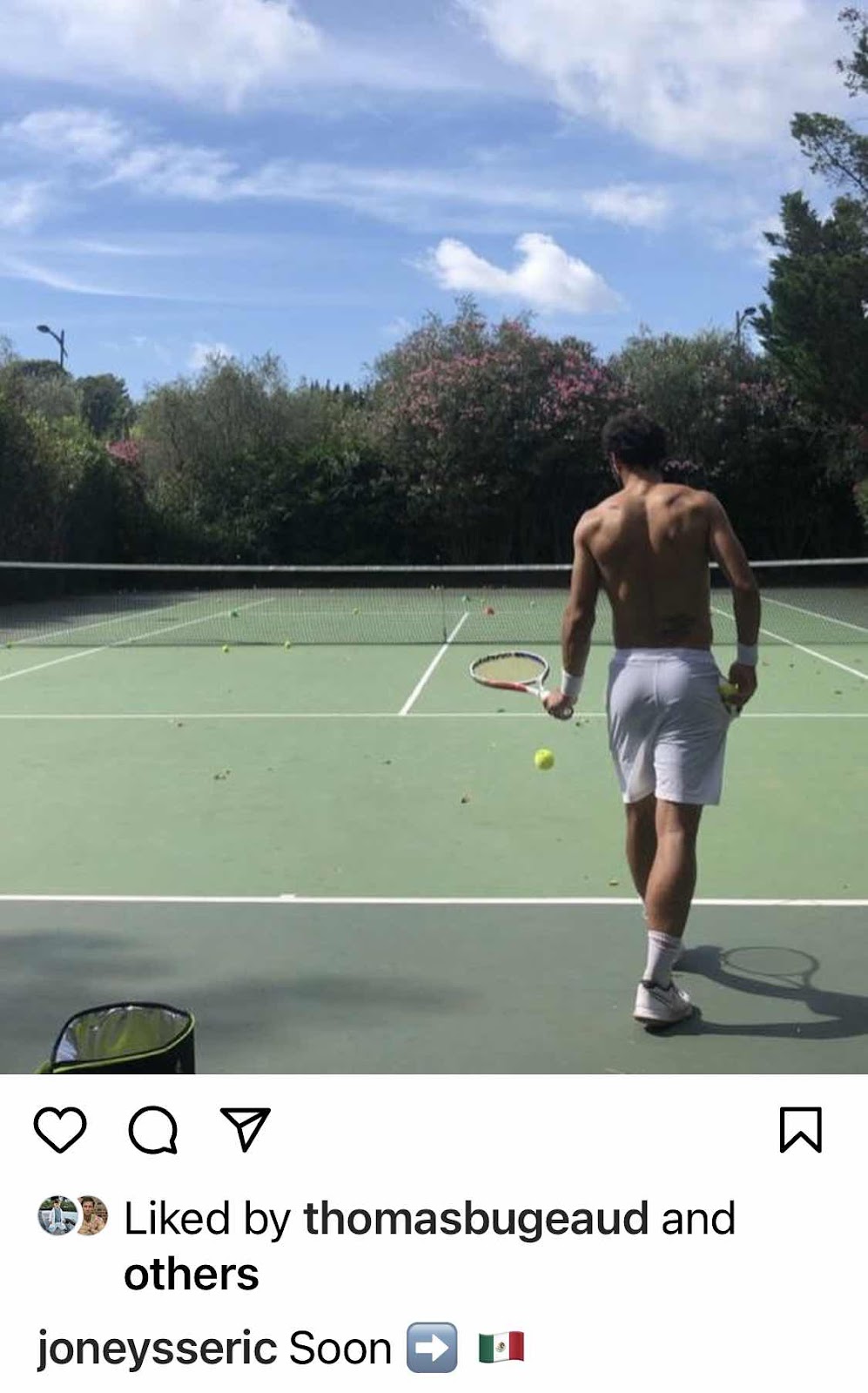Open comments on this post
868x1393 pixels.
(153, 1130)
